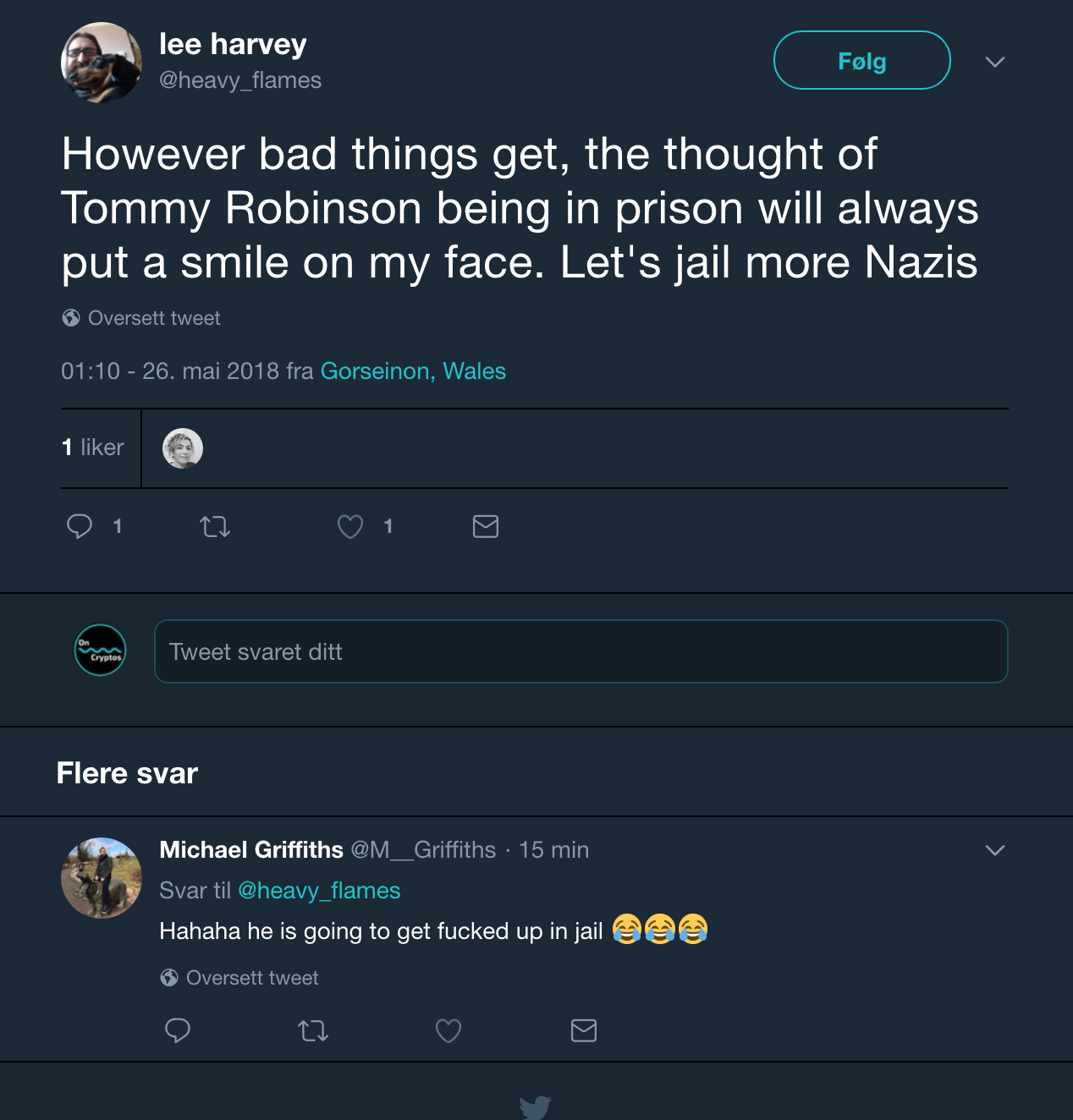Send Michael Griffiths' reply via direct message

(x=584, y=1030)
